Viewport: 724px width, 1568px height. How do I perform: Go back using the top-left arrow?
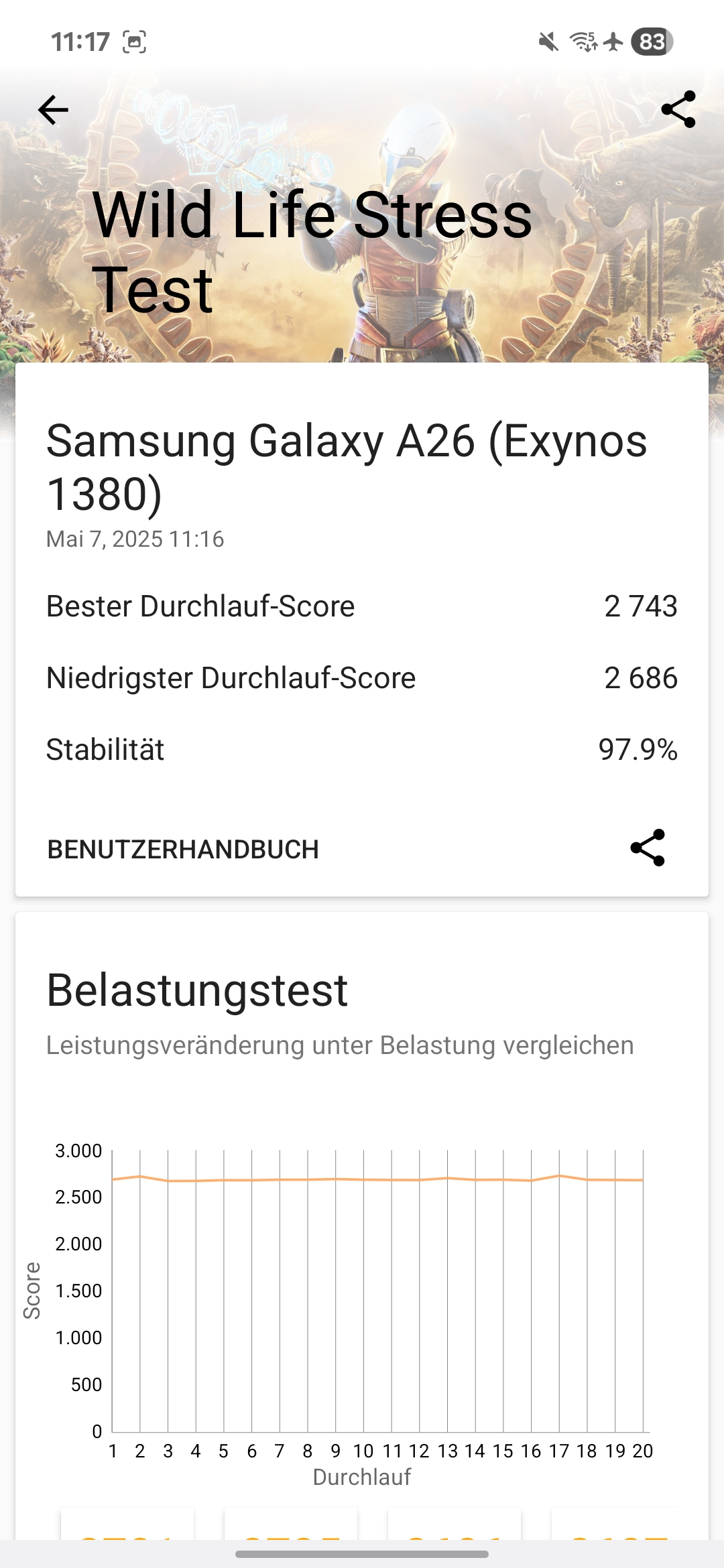[53, 110]
